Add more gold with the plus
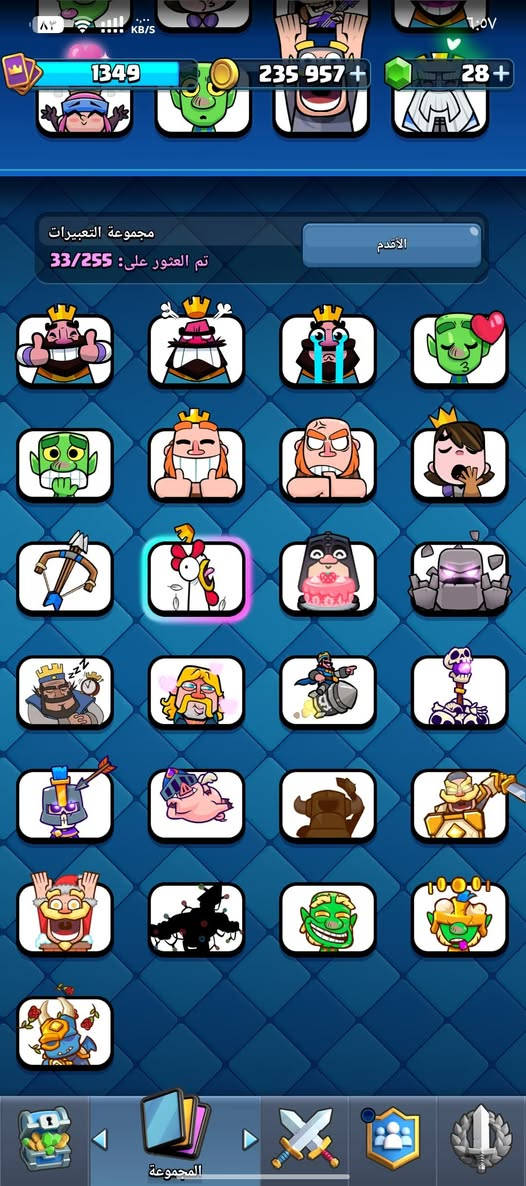This screenshot has width=526, height=1186. tap(358, 73)
